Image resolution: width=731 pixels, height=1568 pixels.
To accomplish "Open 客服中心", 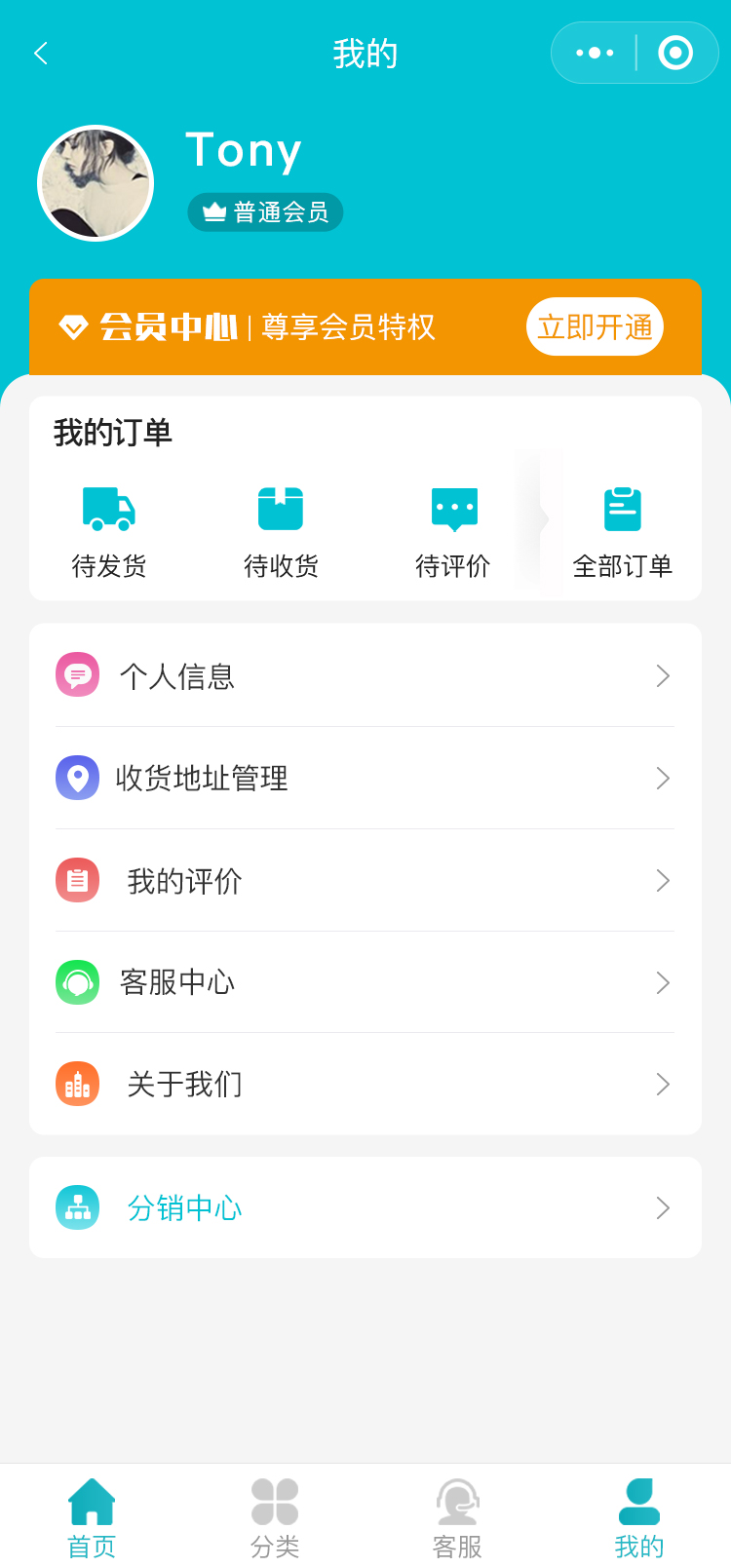I will (365, 982).
